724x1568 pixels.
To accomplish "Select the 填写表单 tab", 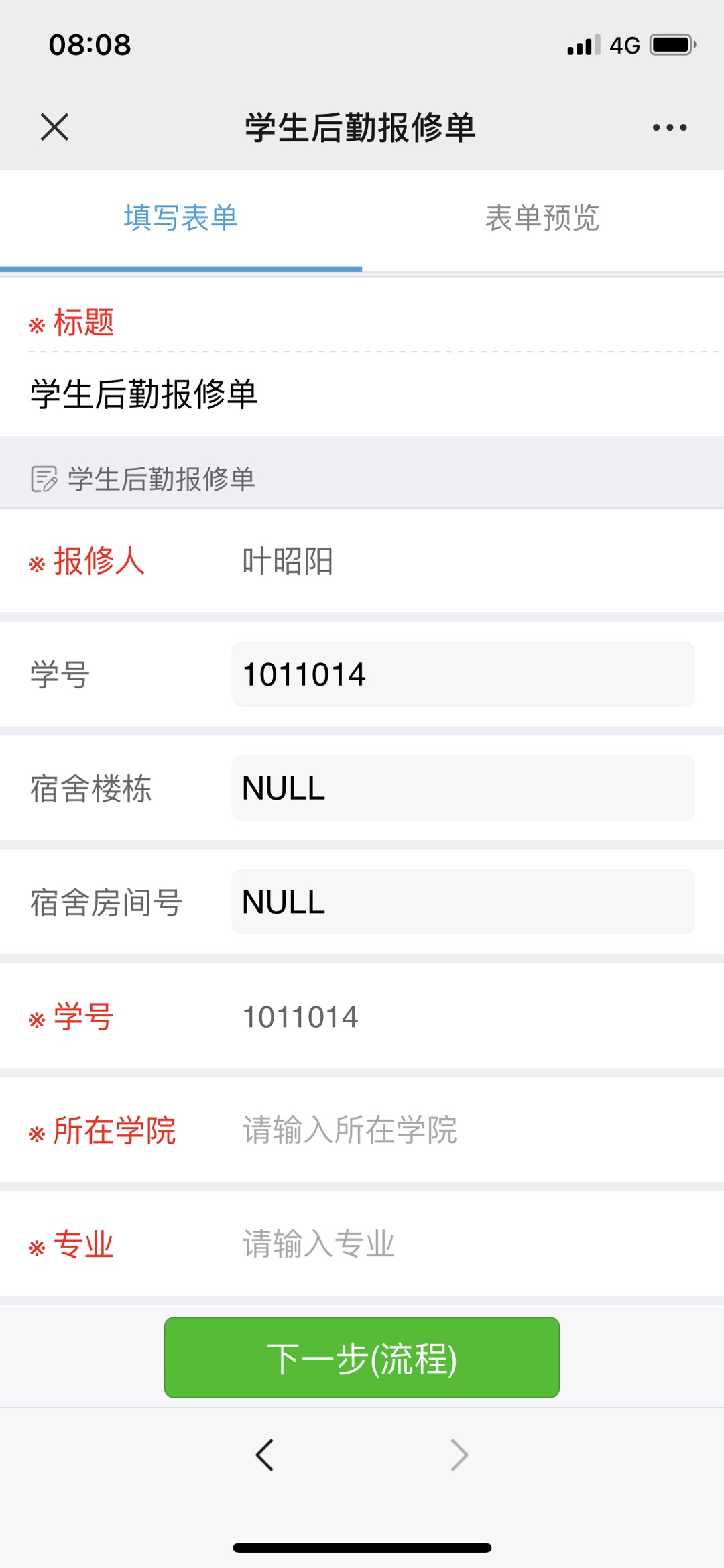I will click(x=181, y=219).
